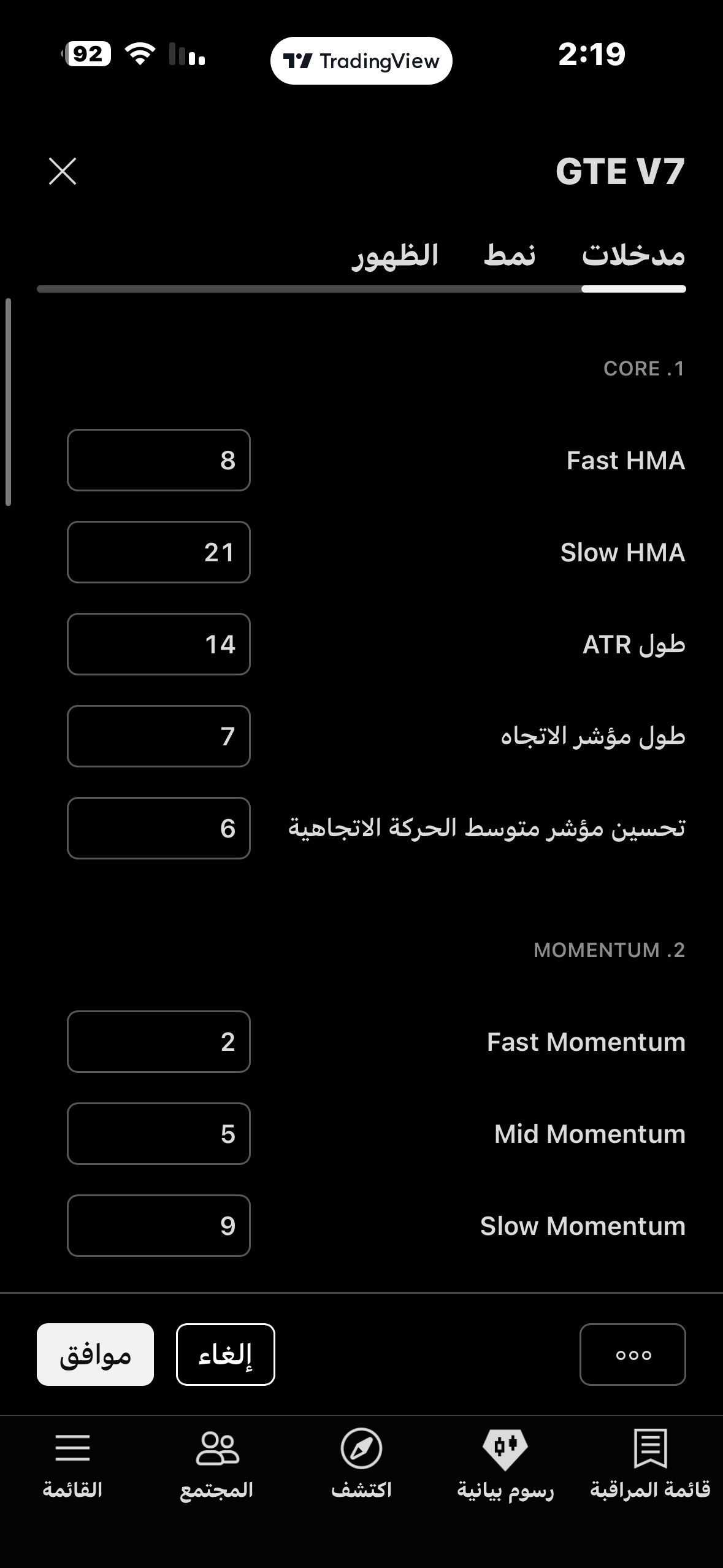The height and width of the screenshot is (1568, 723).
Task: Switch to the نمط (Style) tab
Action: pyautogui.click(x=510, y=255)
